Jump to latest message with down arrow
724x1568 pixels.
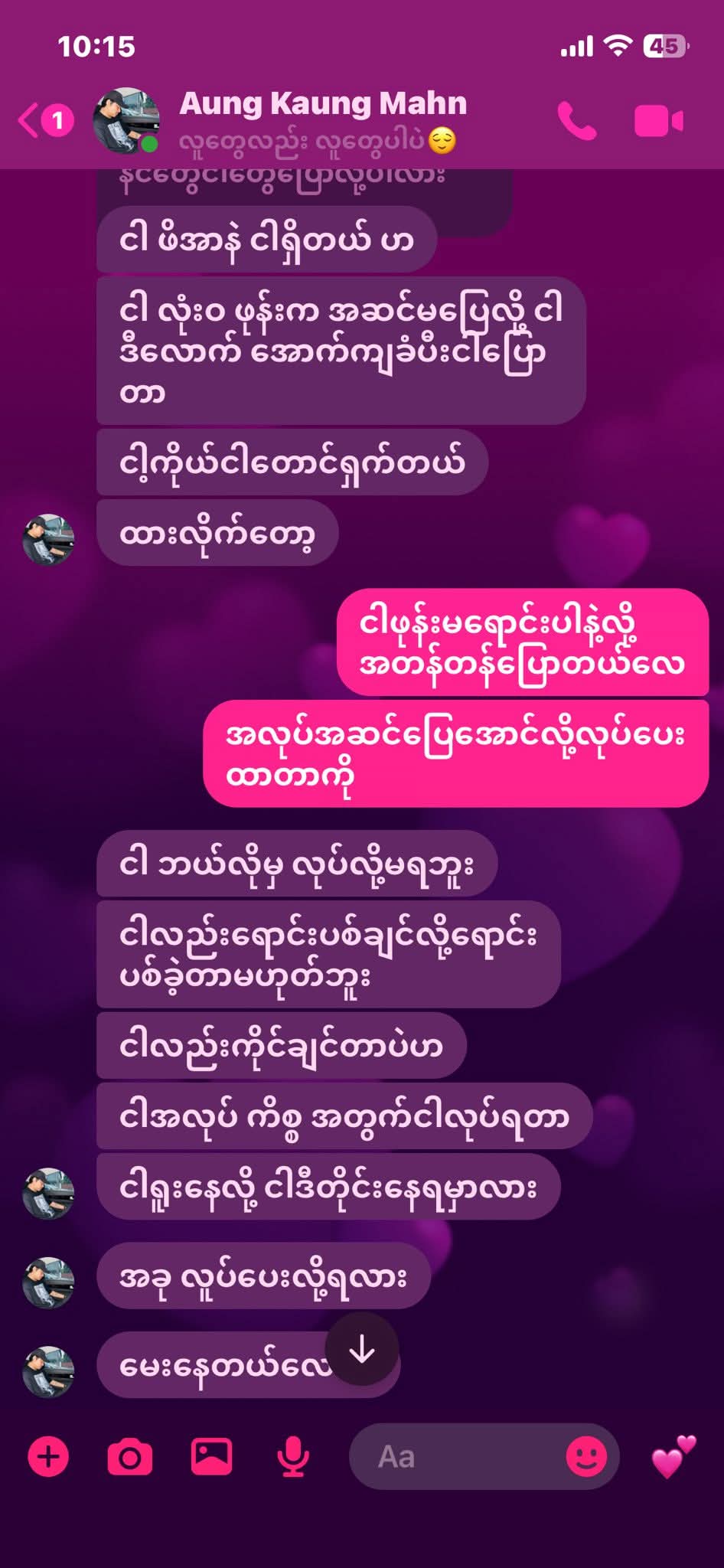(362, 1350)
